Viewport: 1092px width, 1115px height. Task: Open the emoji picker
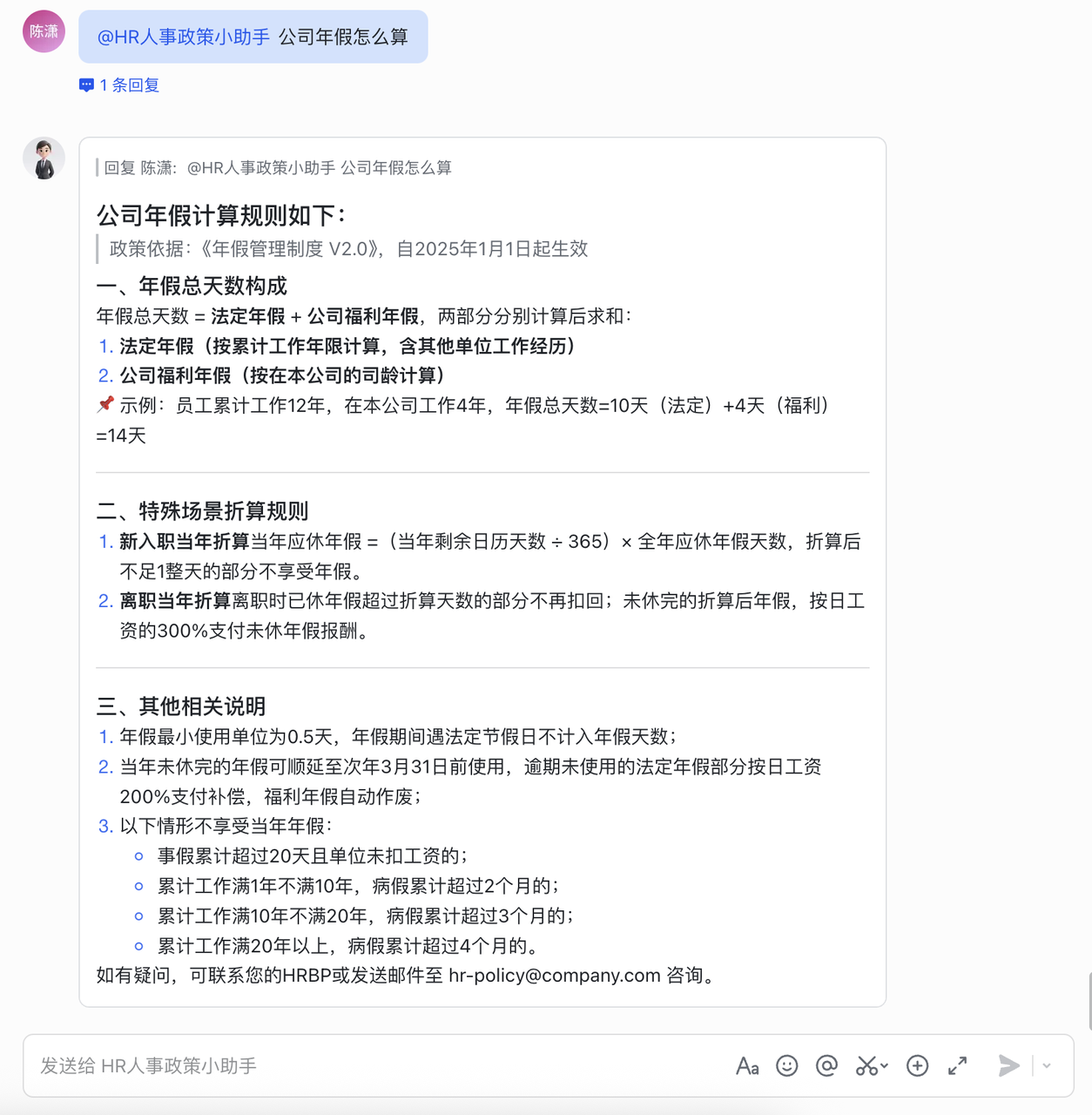(x=787, y=1065)
